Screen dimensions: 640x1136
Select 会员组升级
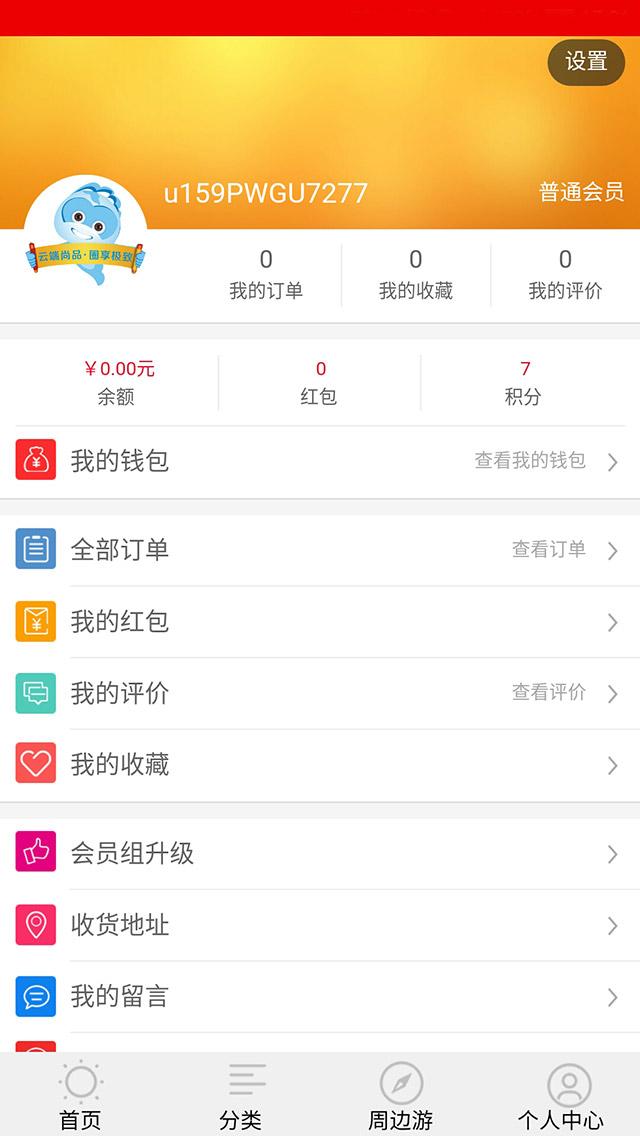click(x=320, y=854)
